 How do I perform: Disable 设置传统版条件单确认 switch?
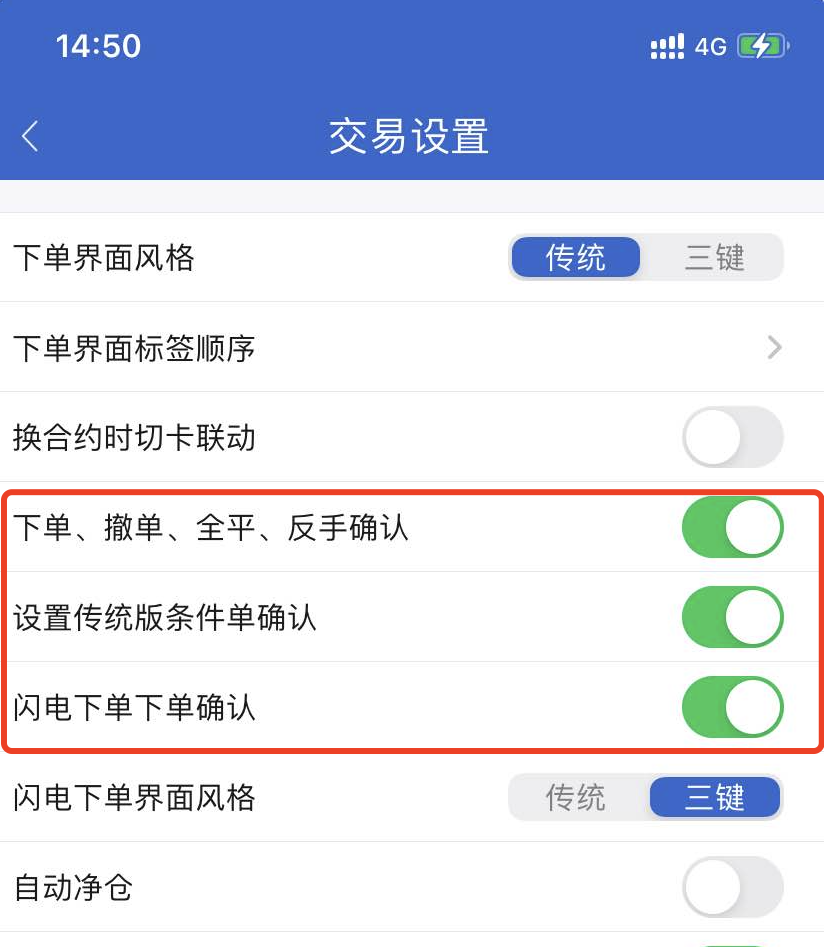coord(732,617)
